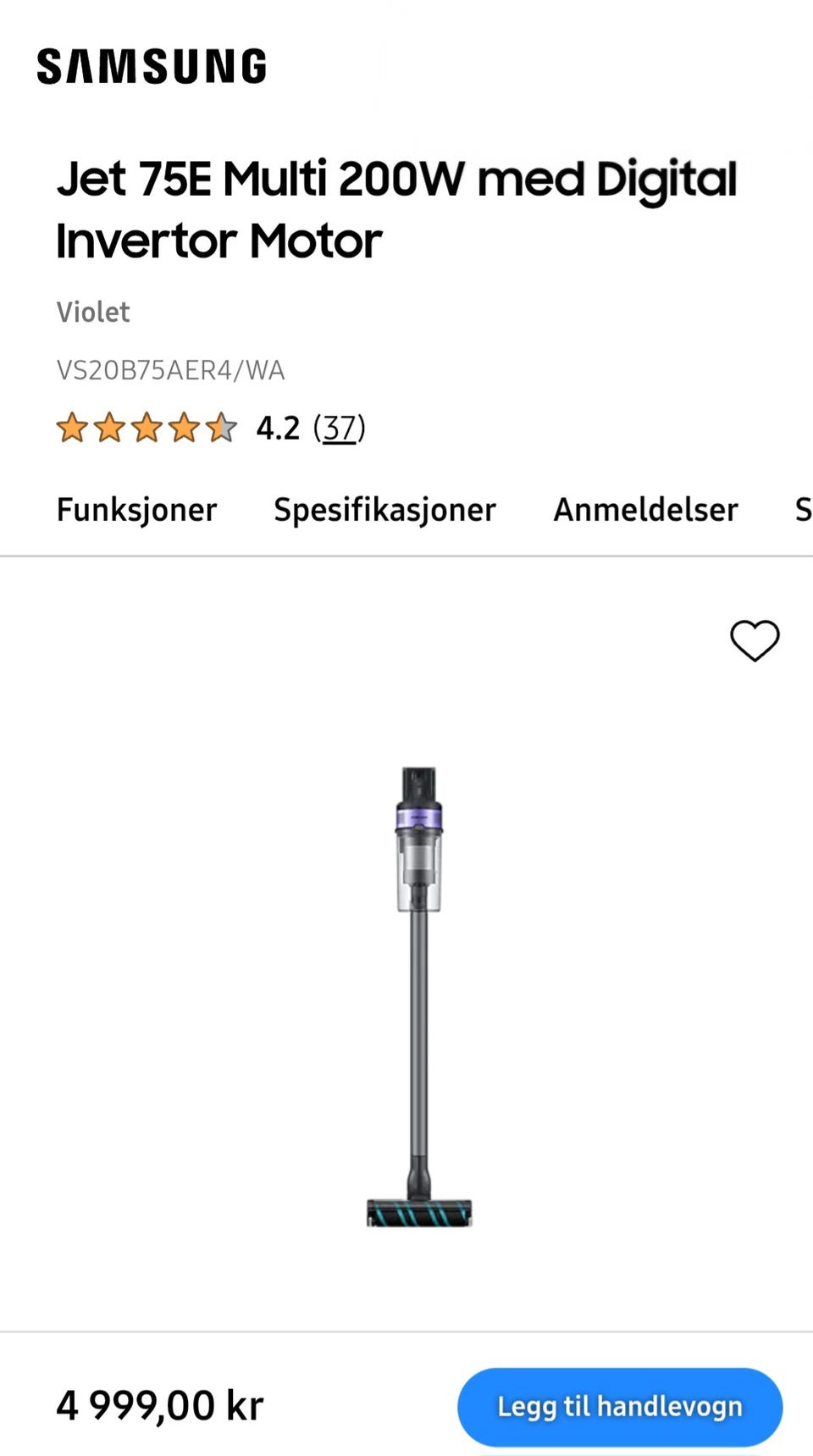Go to the Anmeldelser tab
The image size is (813, 1456).
click(x=645, y=510)
